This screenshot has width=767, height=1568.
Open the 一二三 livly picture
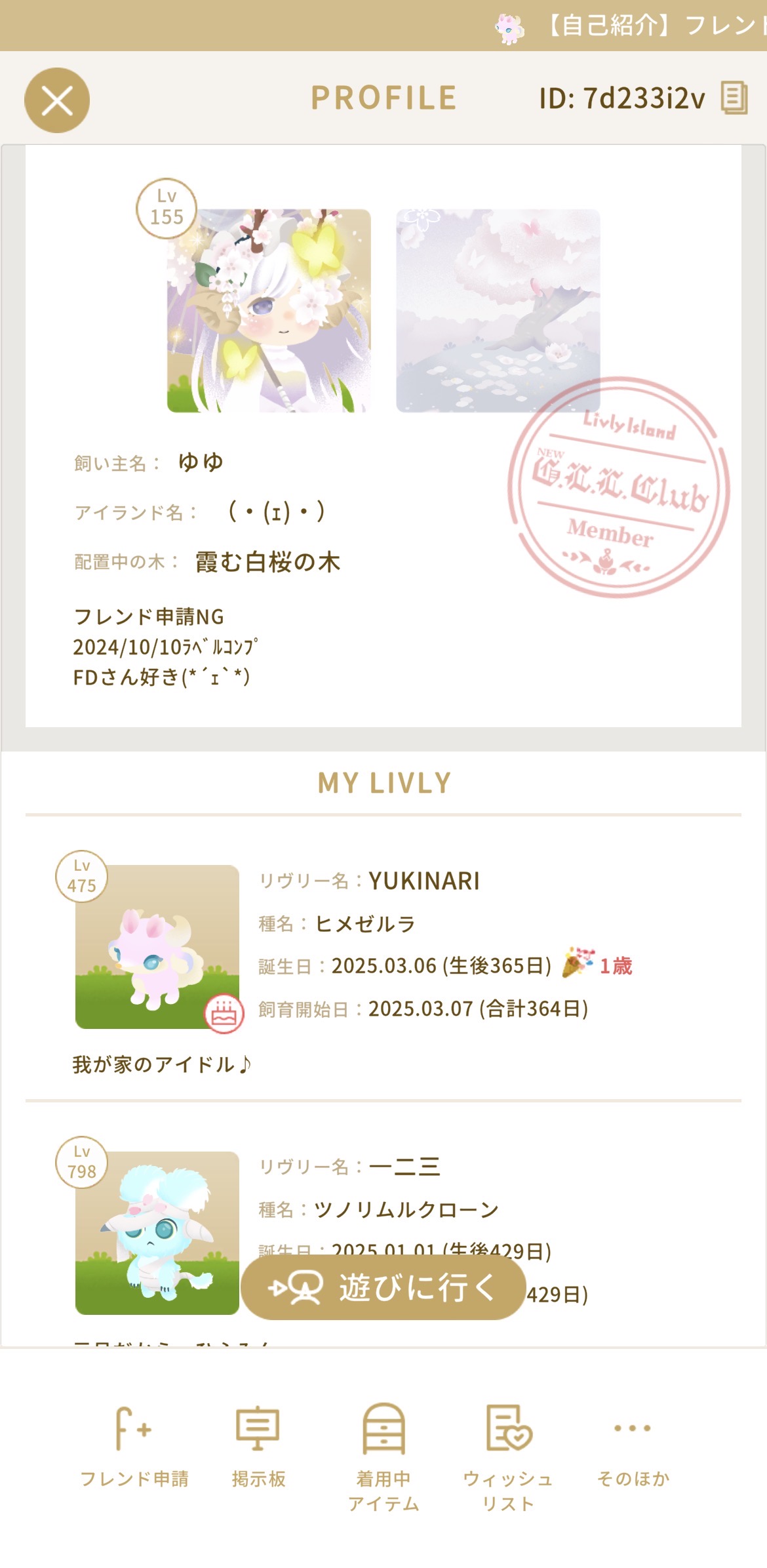pyautogui.click(x=157, y=1233)
